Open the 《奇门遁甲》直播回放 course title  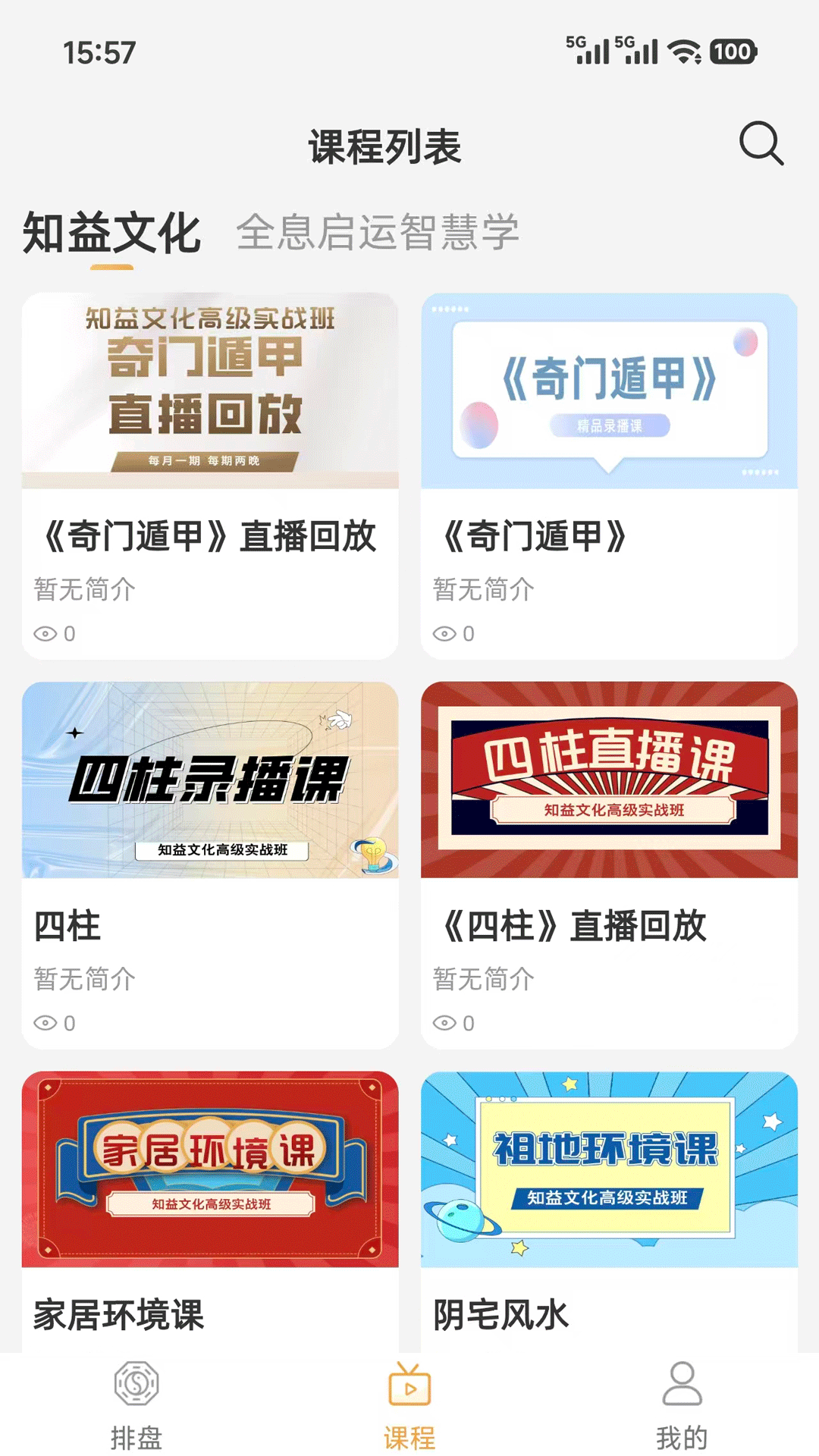coord(208,536)
